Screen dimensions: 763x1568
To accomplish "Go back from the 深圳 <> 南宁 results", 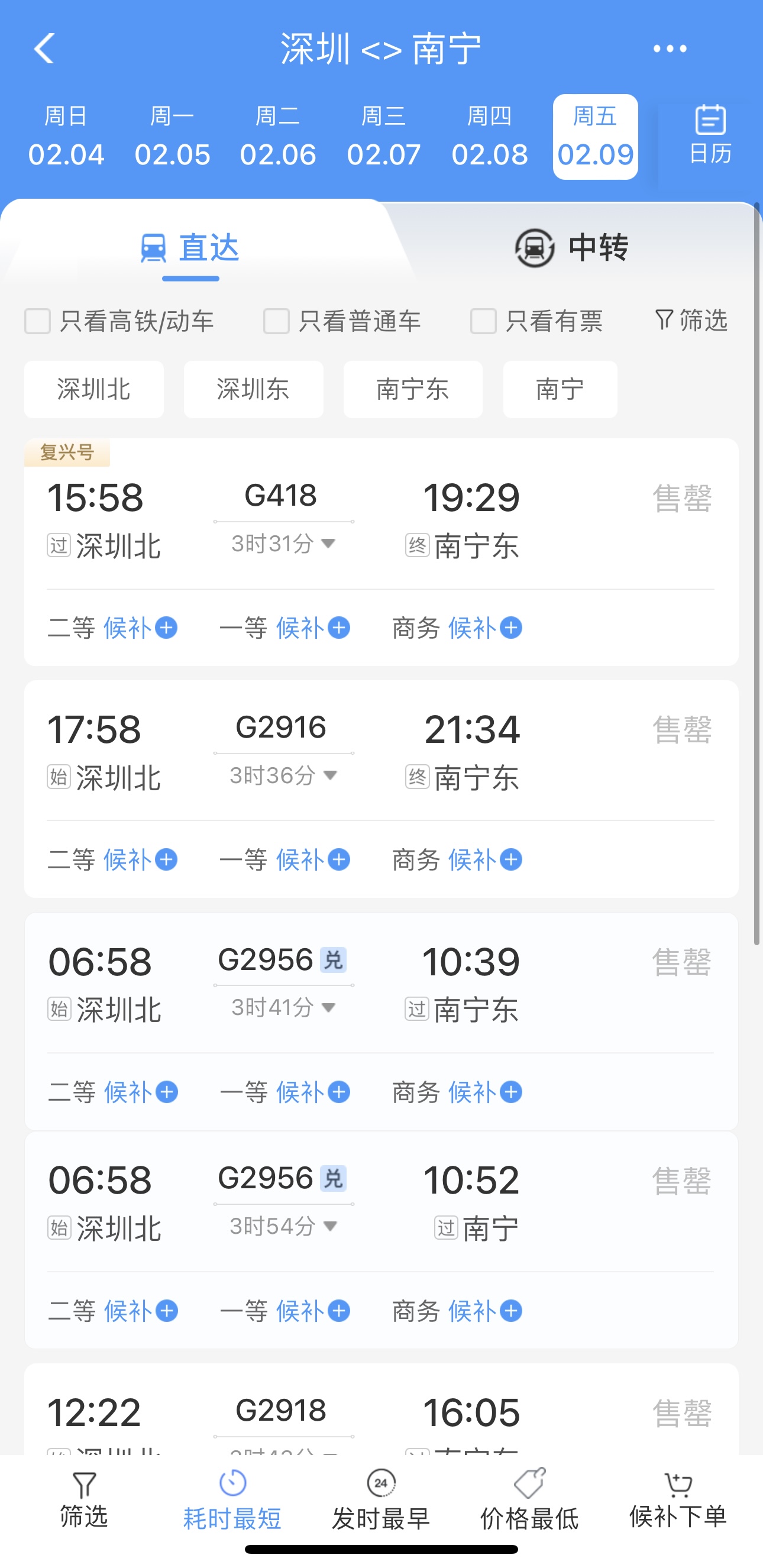I will (44, 49).
